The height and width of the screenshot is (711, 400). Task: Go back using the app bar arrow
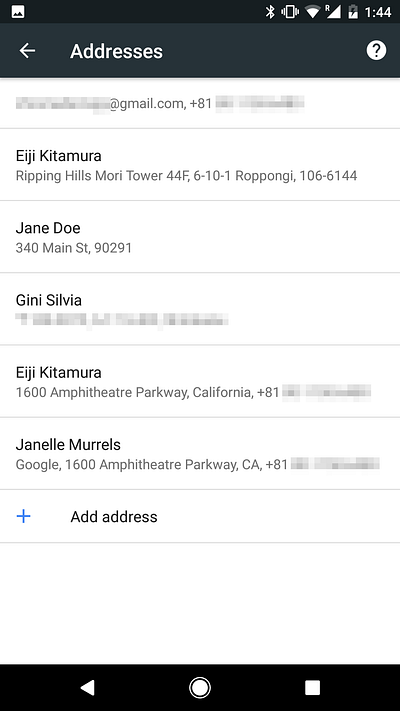click(27, 51)
